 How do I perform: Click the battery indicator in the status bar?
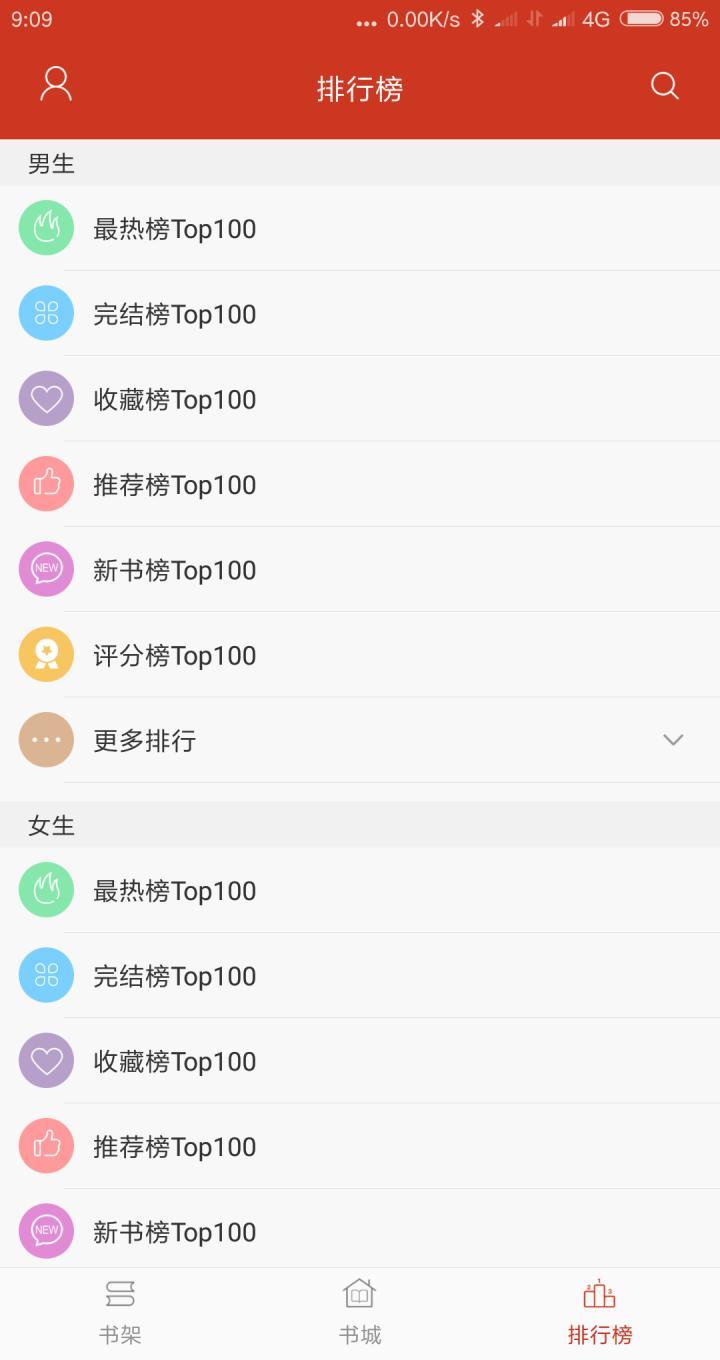[644, 18]
